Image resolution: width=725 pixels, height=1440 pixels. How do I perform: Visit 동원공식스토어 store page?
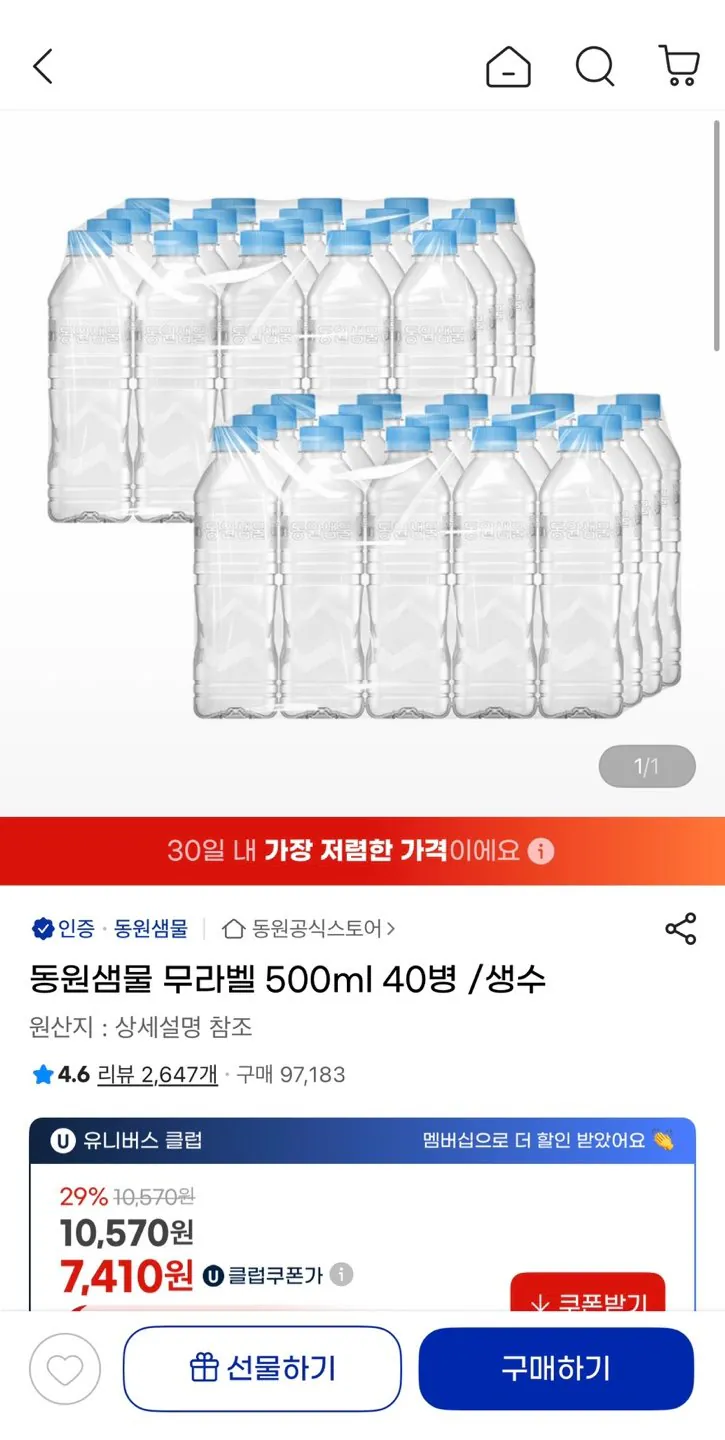(309, 929)
